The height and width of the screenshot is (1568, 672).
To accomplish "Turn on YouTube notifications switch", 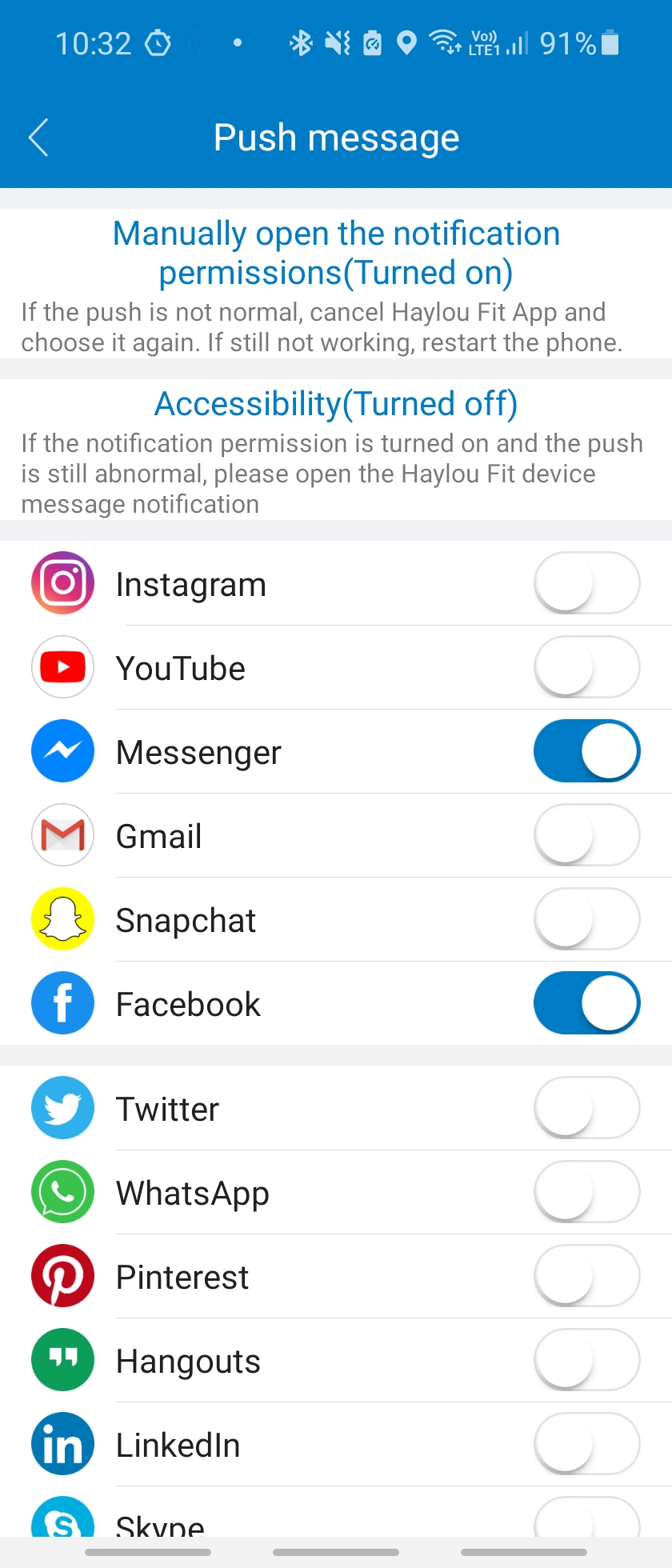I will pos(586,667).
